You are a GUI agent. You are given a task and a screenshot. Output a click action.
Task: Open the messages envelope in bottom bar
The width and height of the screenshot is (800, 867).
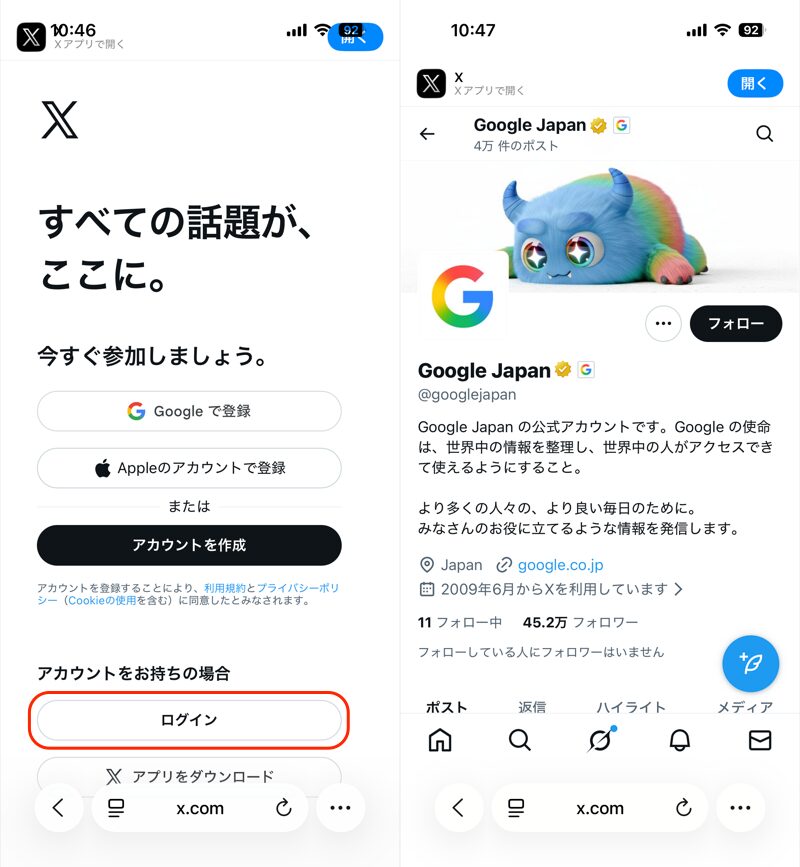tap(760, 740)
